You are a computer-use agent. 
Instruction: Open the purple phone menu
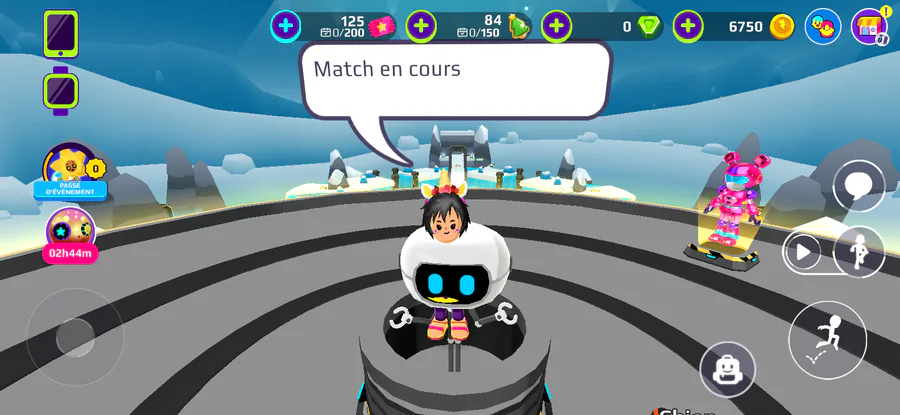pyautogui.click(x=61, y=33)
